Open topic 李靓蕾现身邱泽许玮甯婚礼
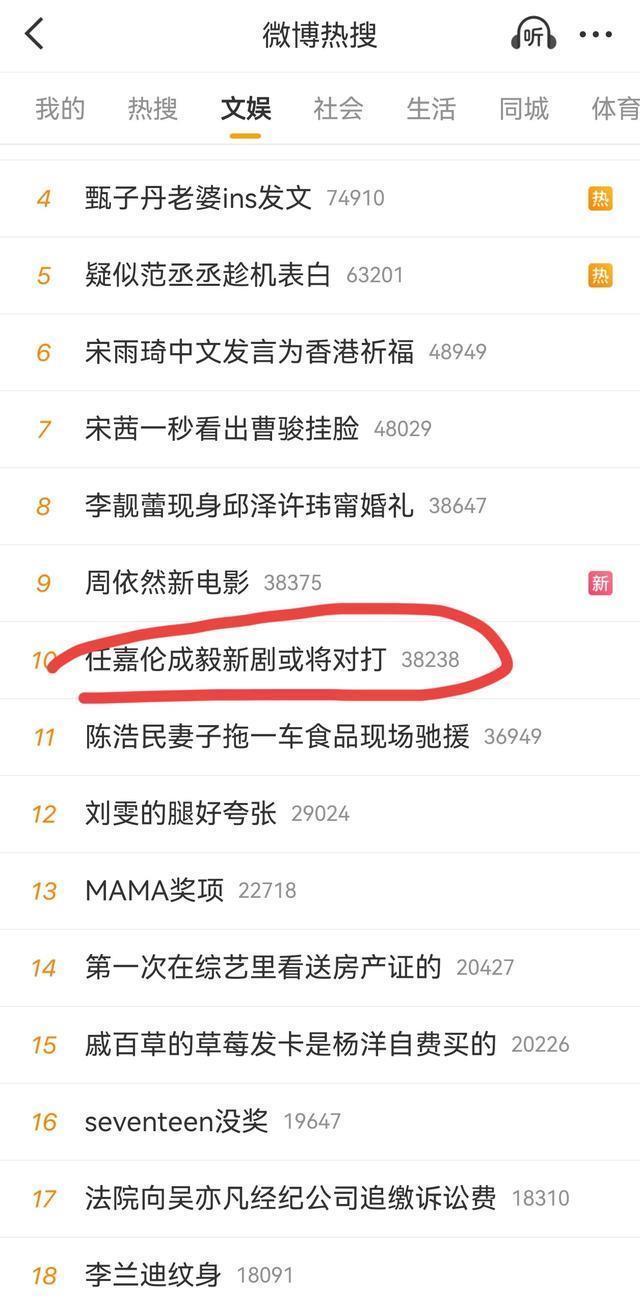The width and height of the screenshot is (640, 1301). pos(249,506)
